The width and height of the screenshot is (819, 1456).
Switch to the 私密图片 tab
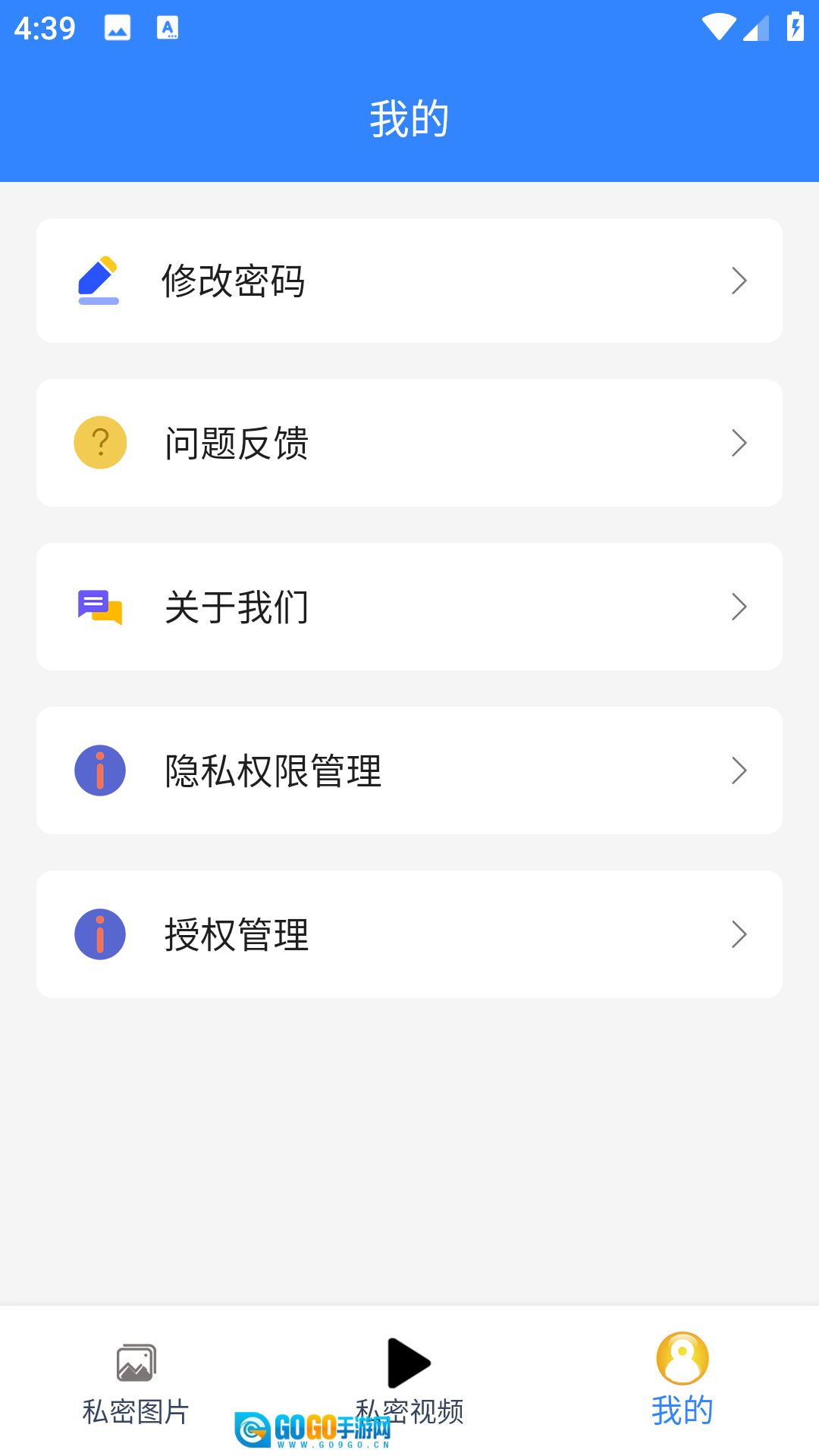click(136, 1382)
